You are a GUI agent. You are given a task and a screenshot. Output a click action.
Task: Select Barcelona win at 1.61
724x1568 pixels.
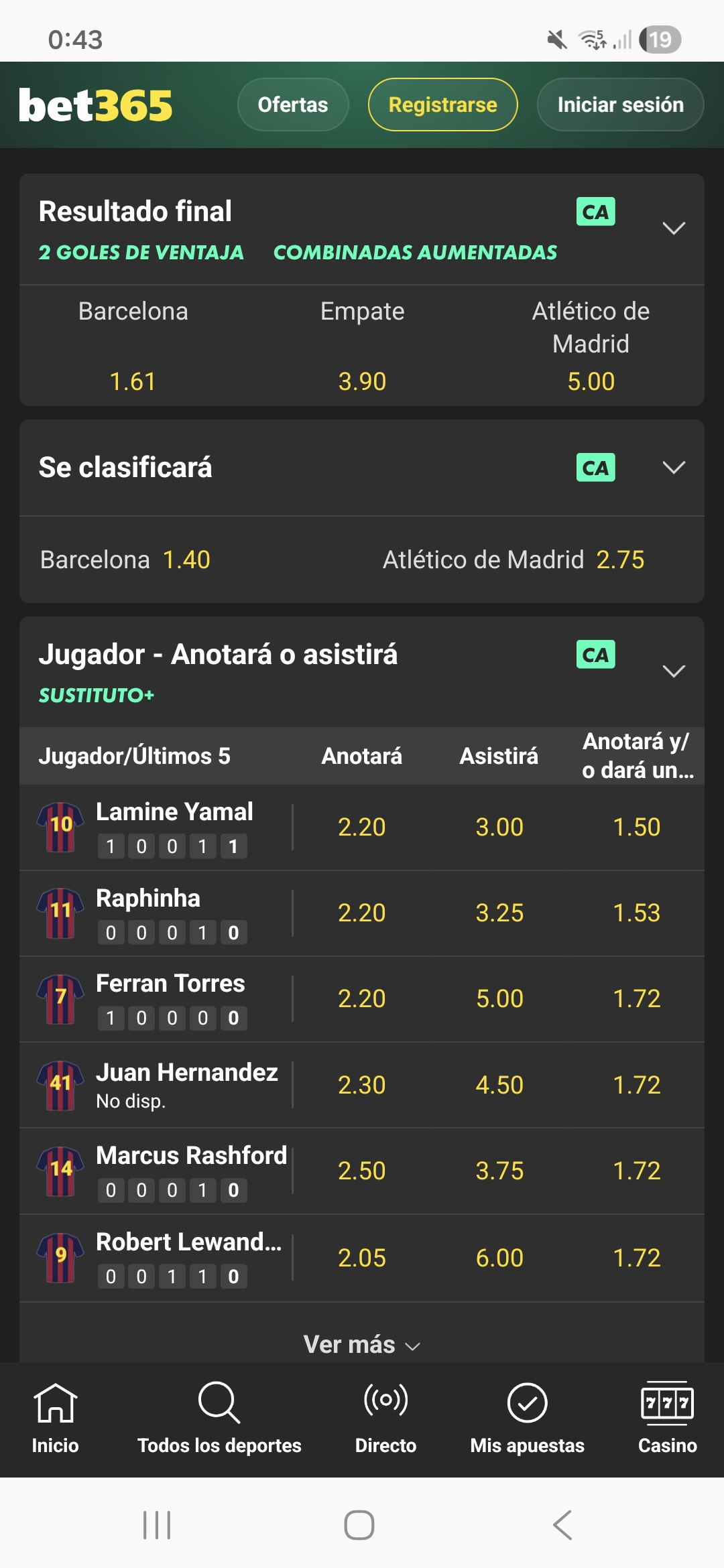point(133,381)
